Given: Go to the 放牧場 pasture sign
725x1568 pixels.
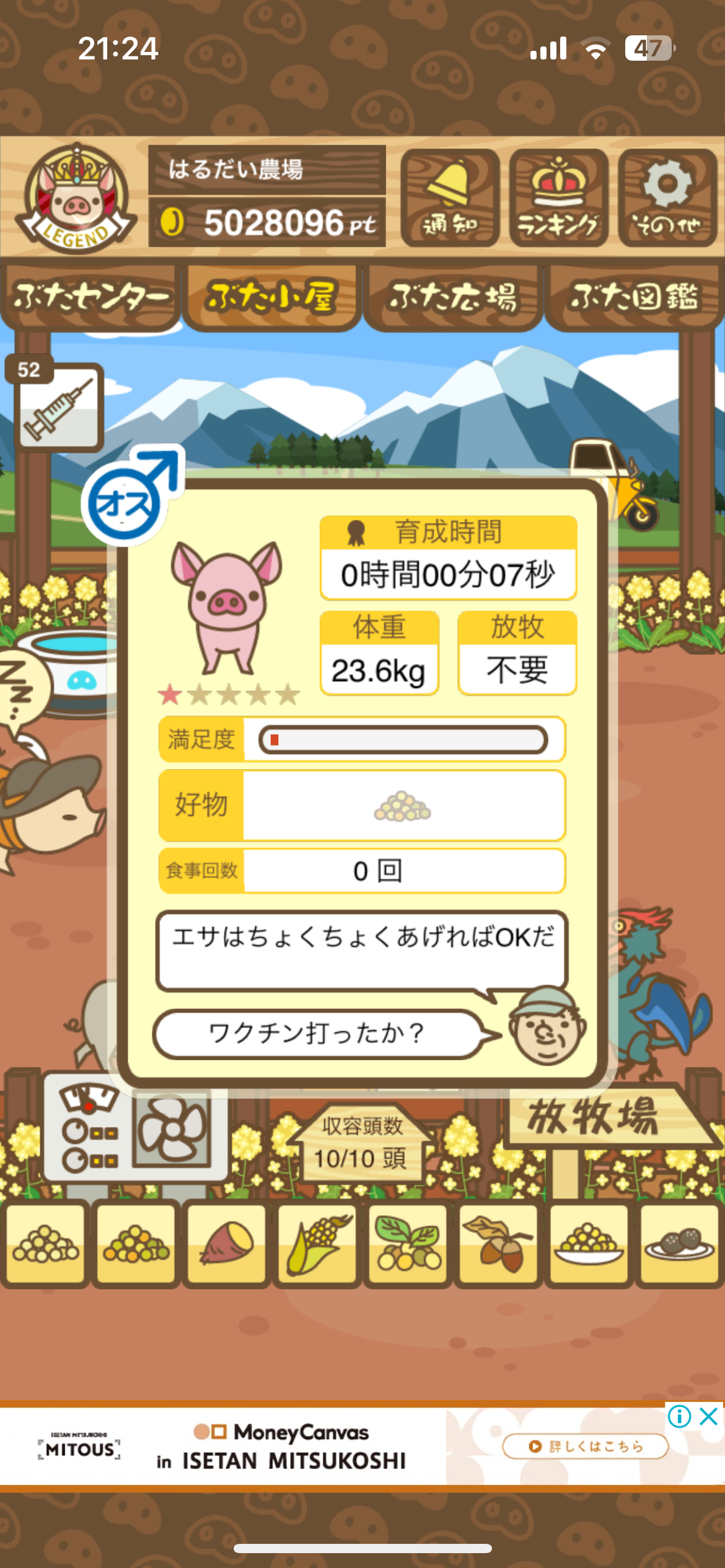Looking at the screenshot, I should (595, 1118).
